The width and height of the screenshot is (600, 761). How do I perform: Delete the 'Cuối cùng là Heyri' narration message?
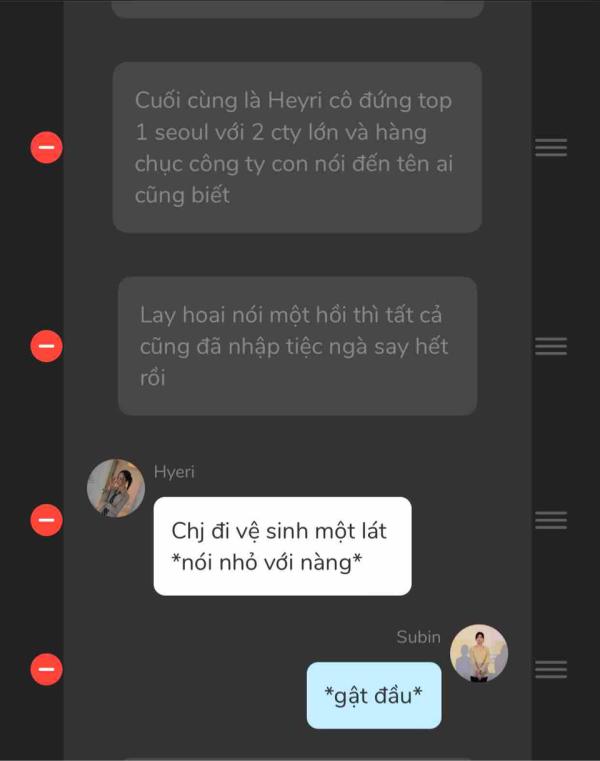point(47,147)
